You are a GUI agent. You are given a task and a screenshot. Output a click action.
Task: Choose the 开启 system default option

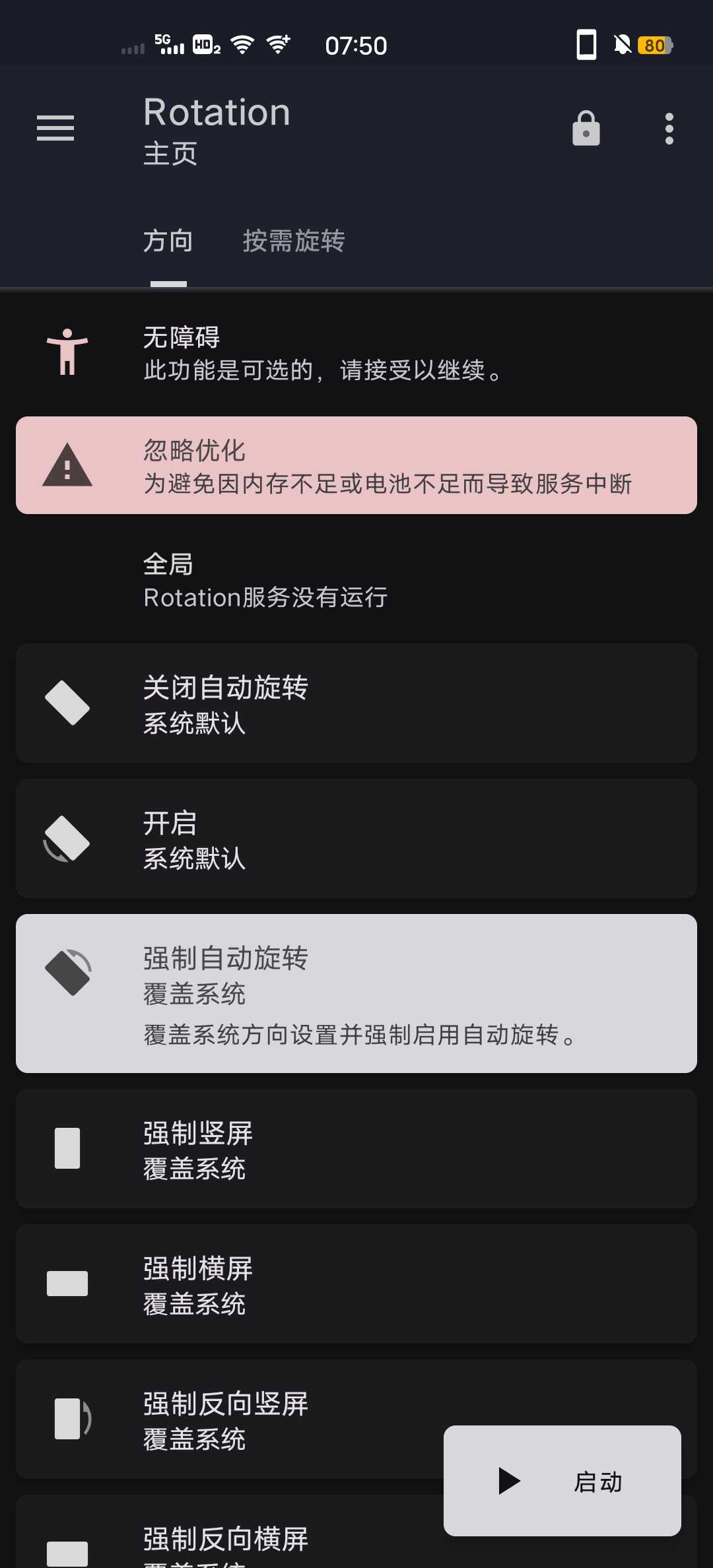(x=356, y=839)
